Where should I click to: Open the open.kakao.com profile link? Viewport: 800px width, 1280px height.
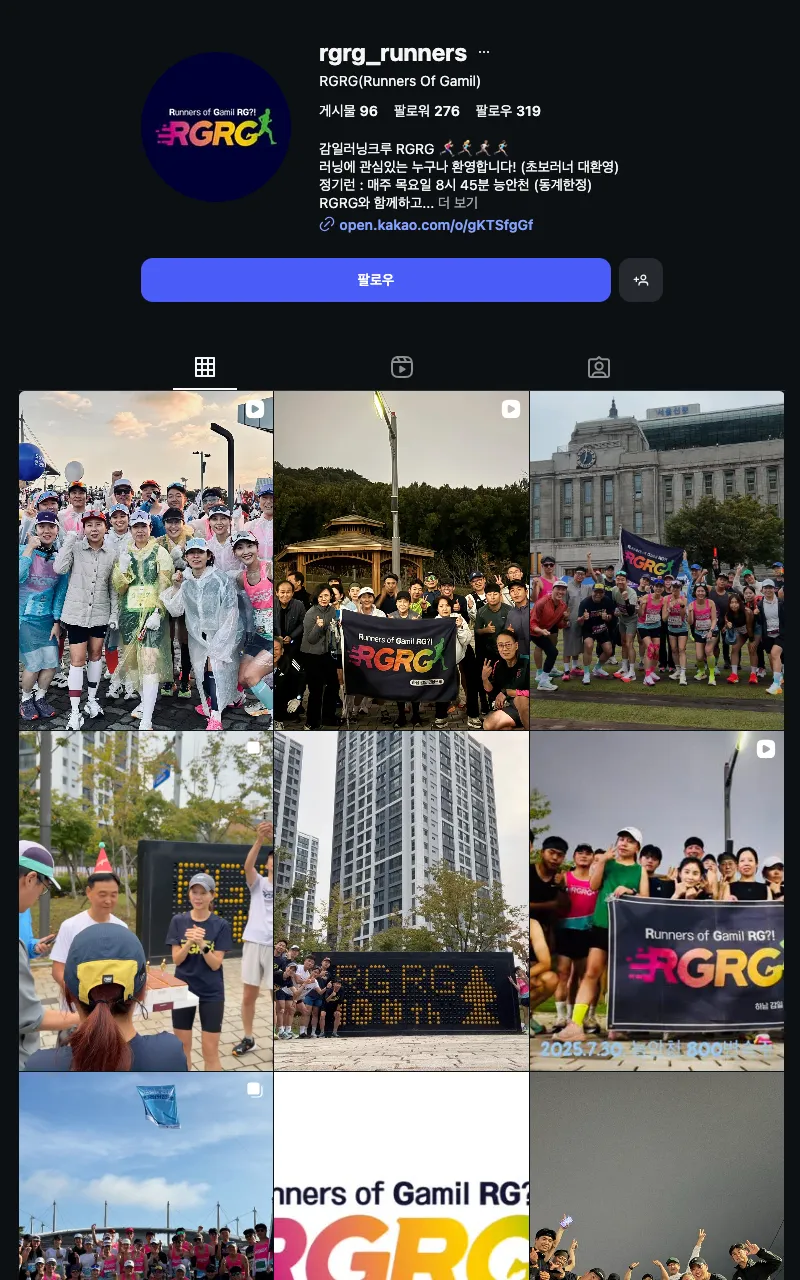click(435, 225)
